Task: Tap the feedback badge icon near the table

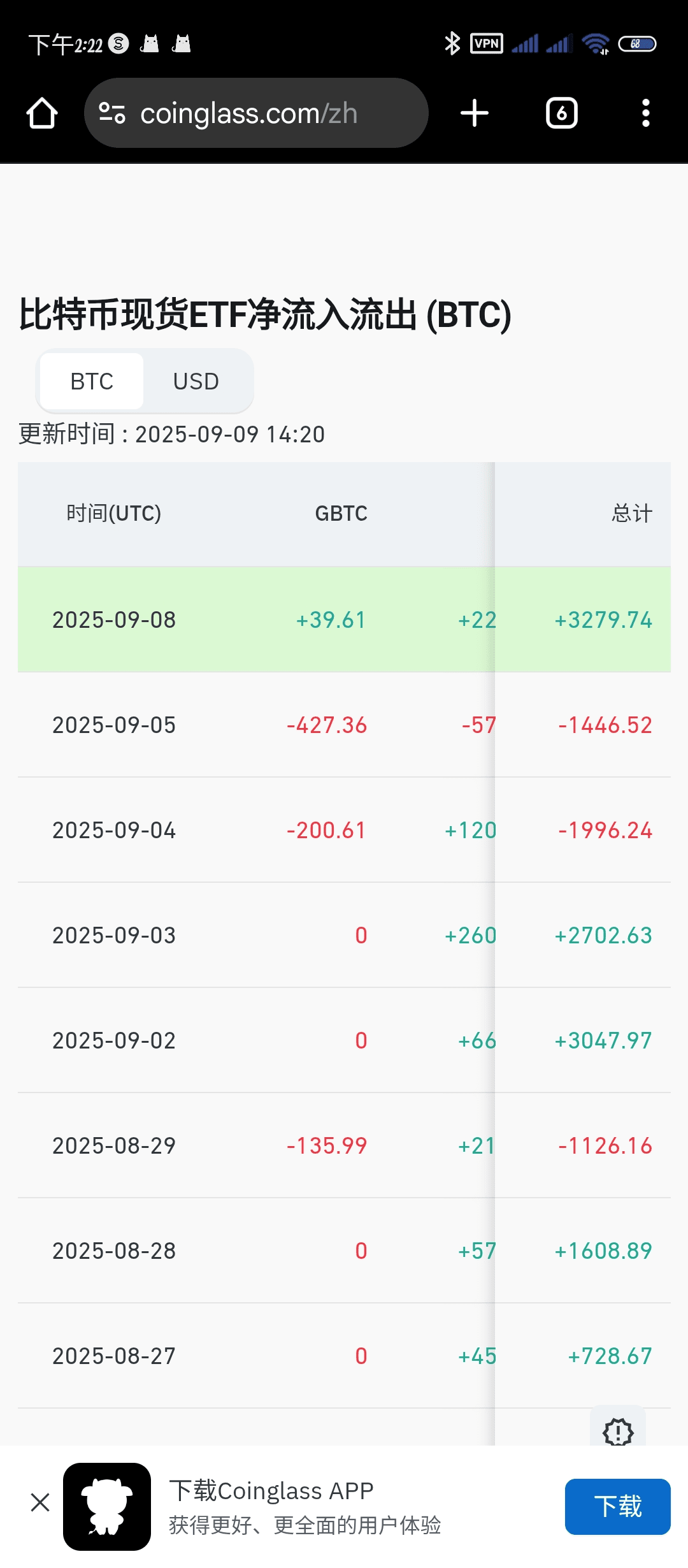Action: click(x=618, y=1432)
